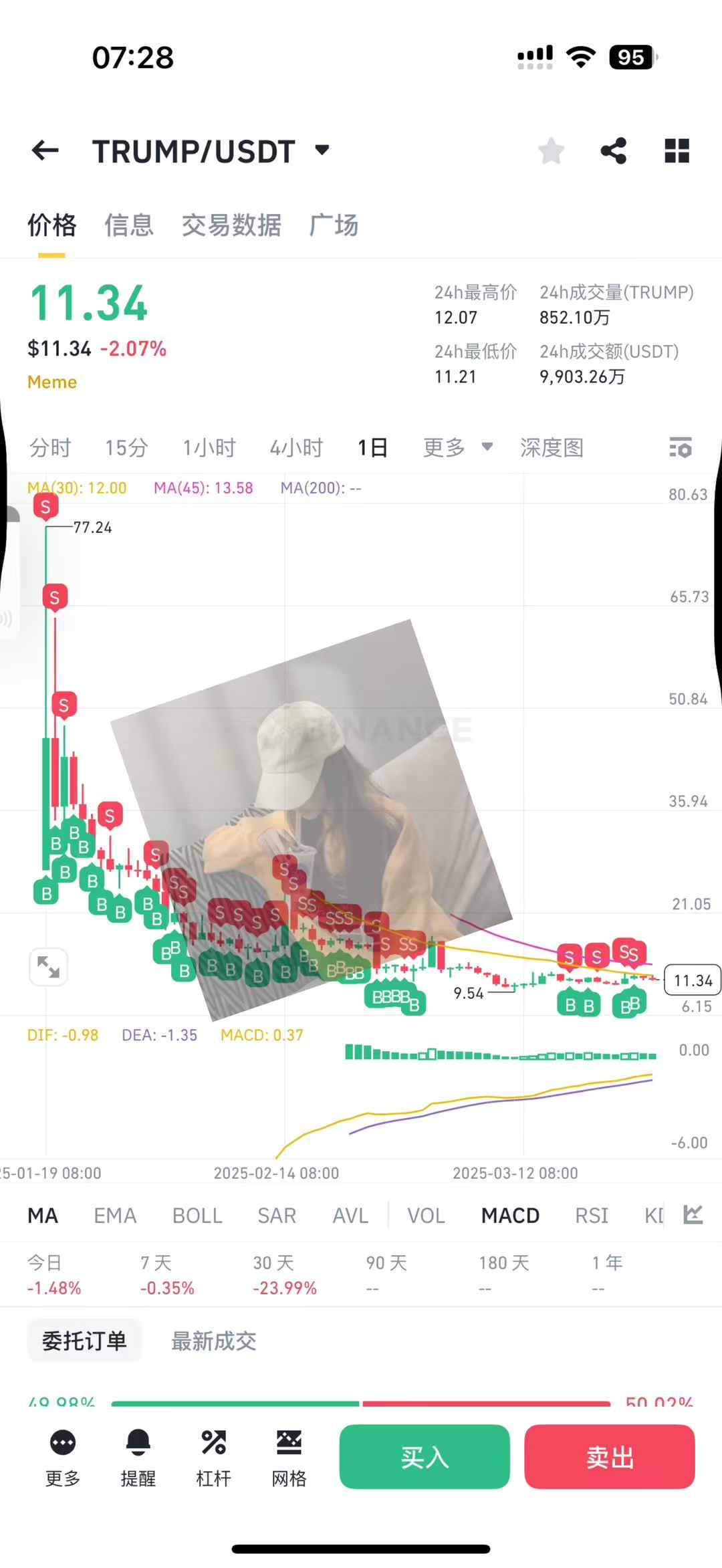Select the 15分 chart interval
722x1568 pixels.
[126, 447]
